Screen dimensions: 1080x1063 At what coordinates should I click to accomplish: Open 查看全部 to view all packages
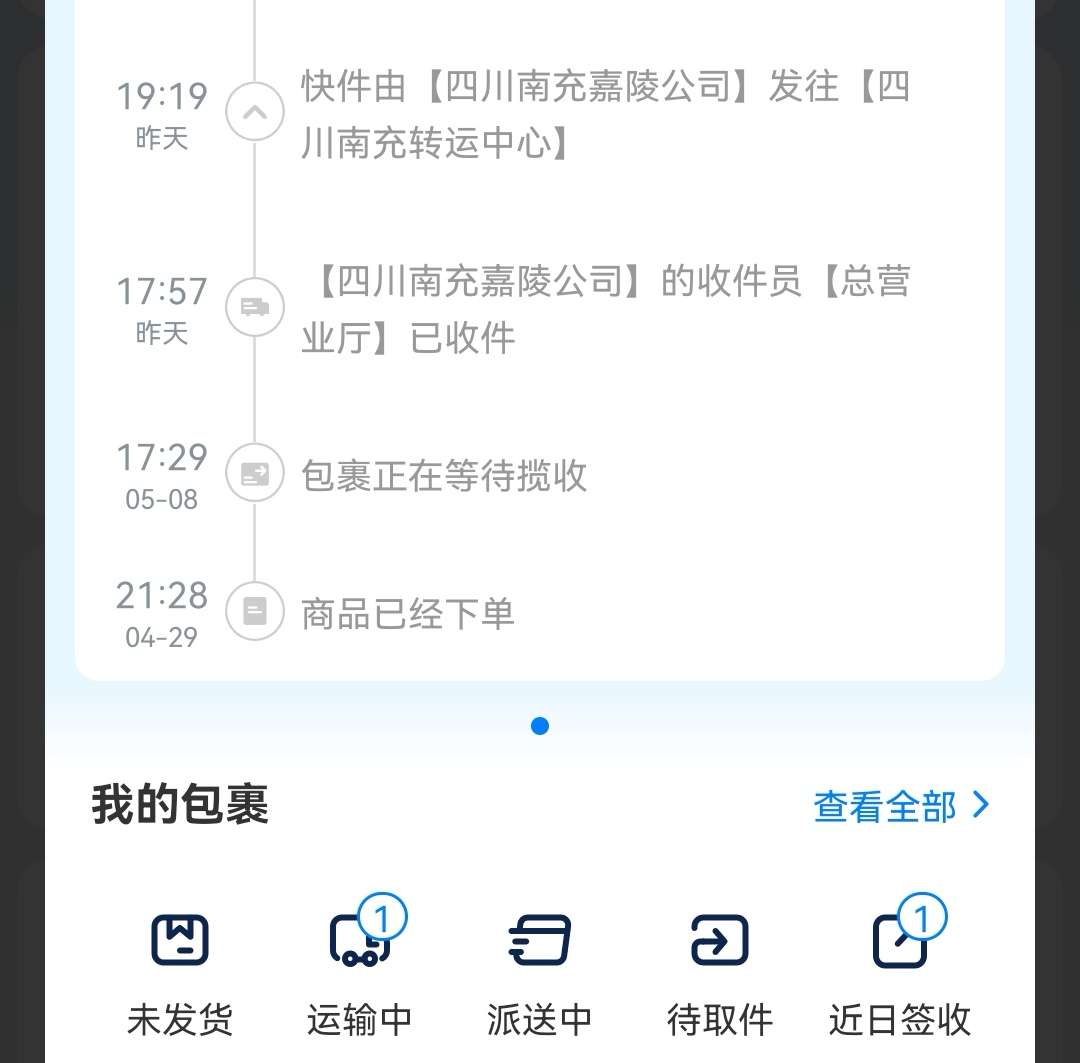click(x=900, y=806)
